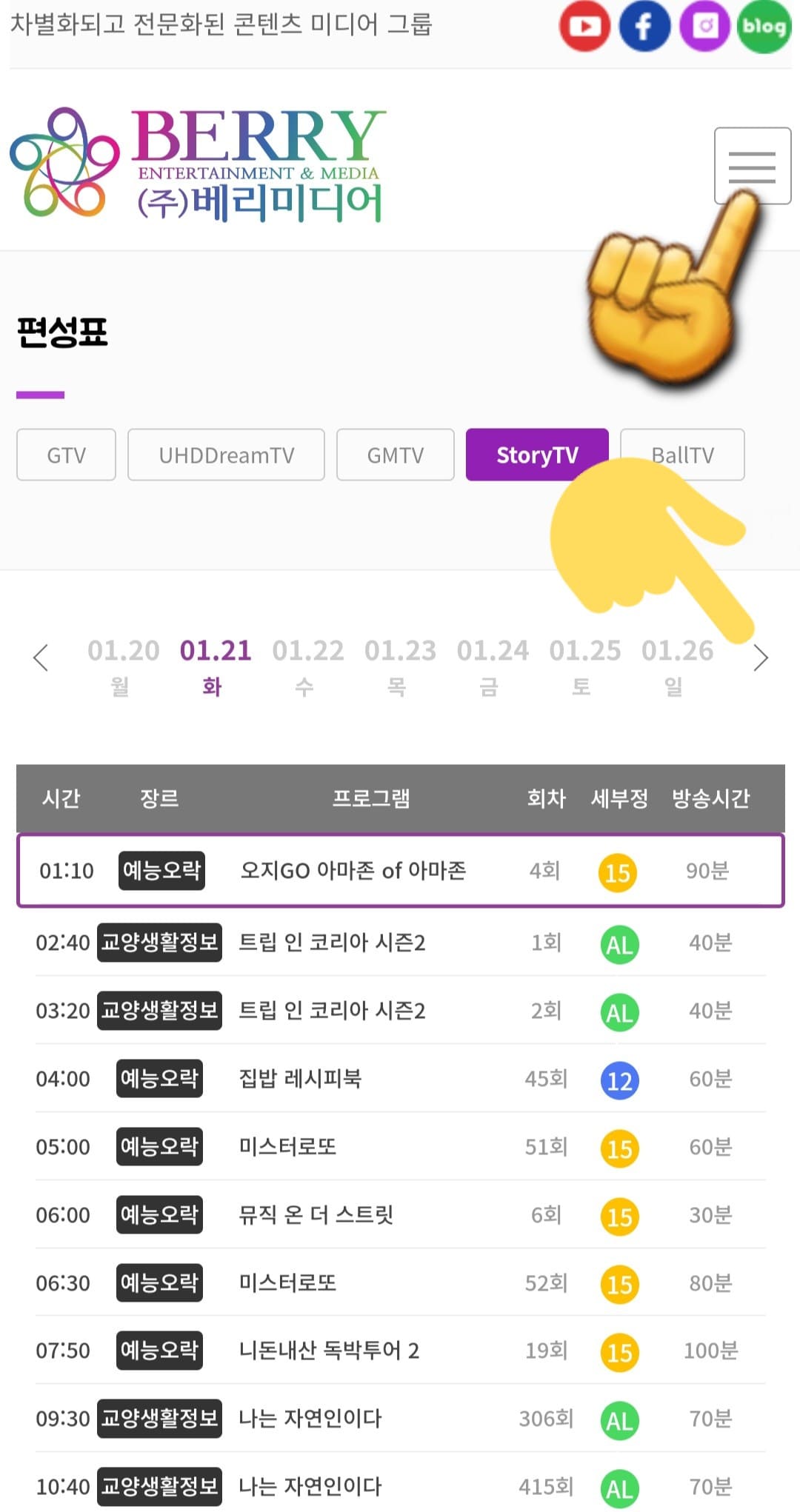Open 오지GO 아마존 of 아마존 program row
Viewport: 800px width, 1512px height.
click(354, 871)
